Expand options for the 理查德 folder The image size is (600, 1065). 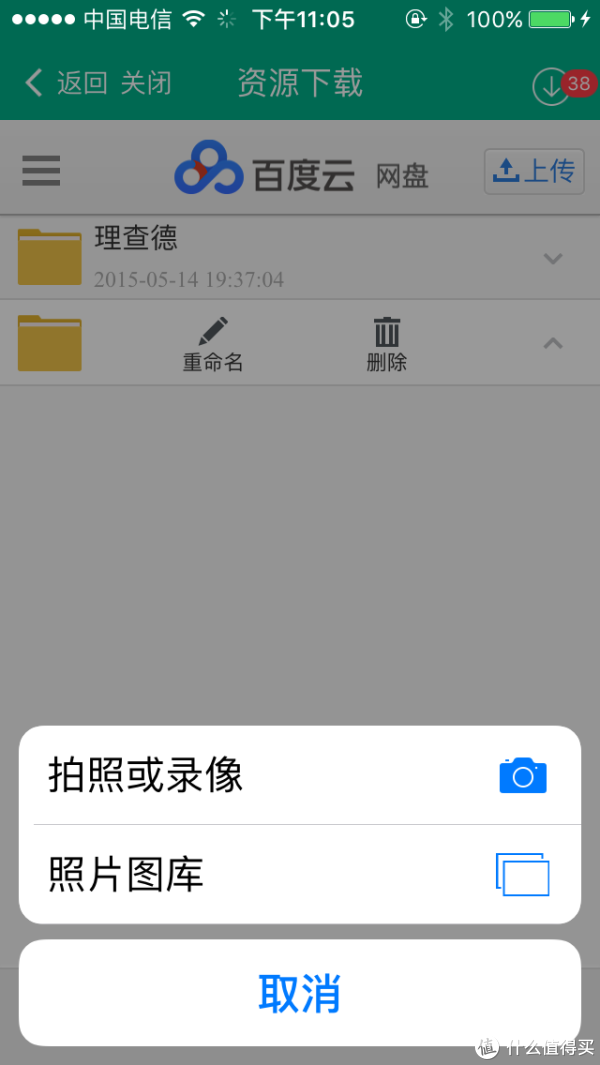[x=554, y=258]
